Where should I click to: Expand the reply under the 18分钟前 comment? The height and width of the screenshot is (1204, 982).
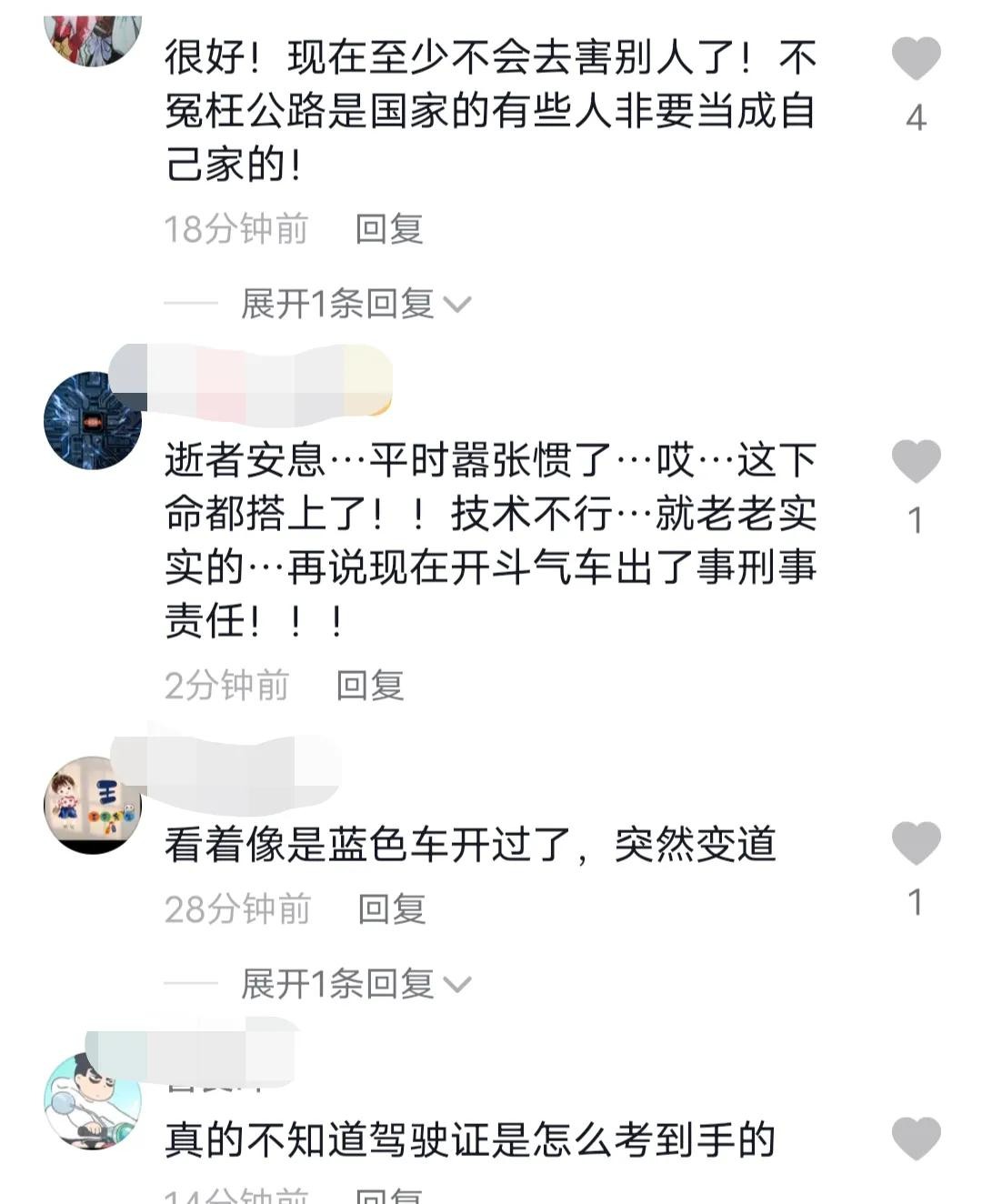click(356, 304)
